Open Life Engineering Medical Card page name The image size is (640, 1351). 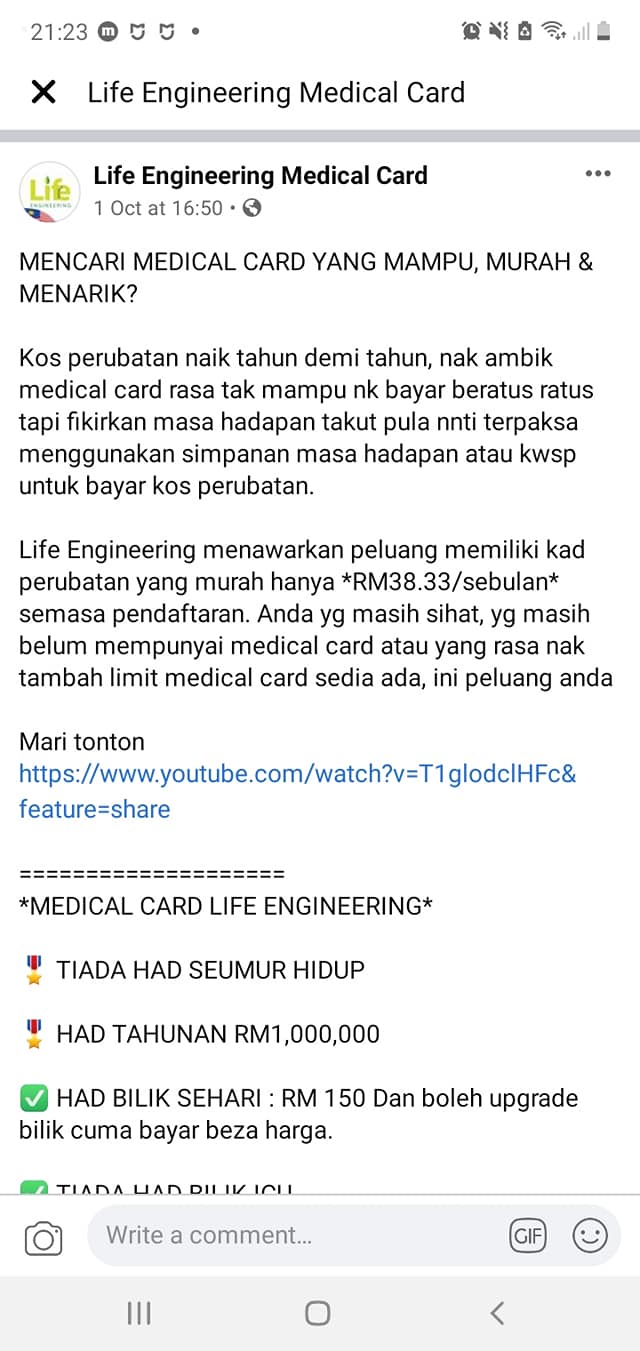[260, 175]
